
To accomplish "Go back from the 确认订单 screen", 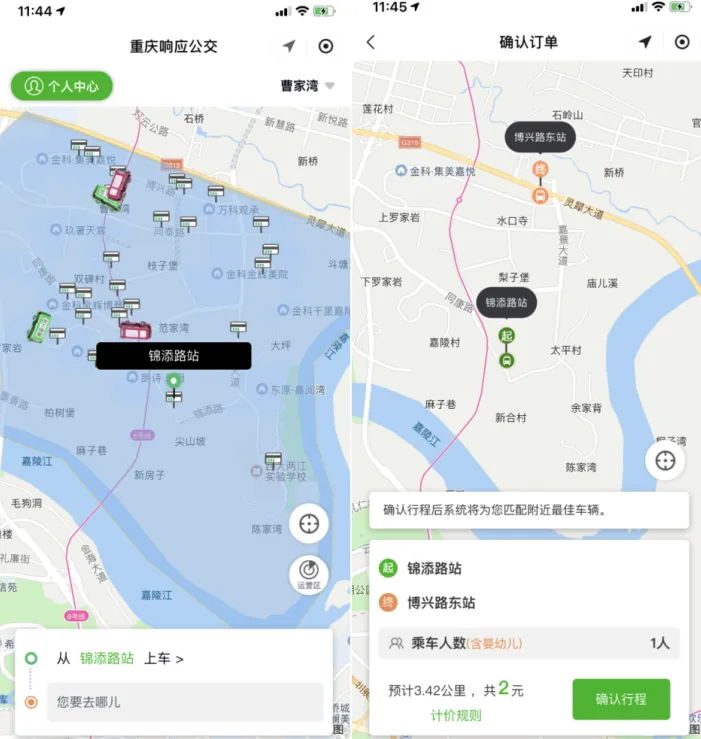I will tap(371, 42).
